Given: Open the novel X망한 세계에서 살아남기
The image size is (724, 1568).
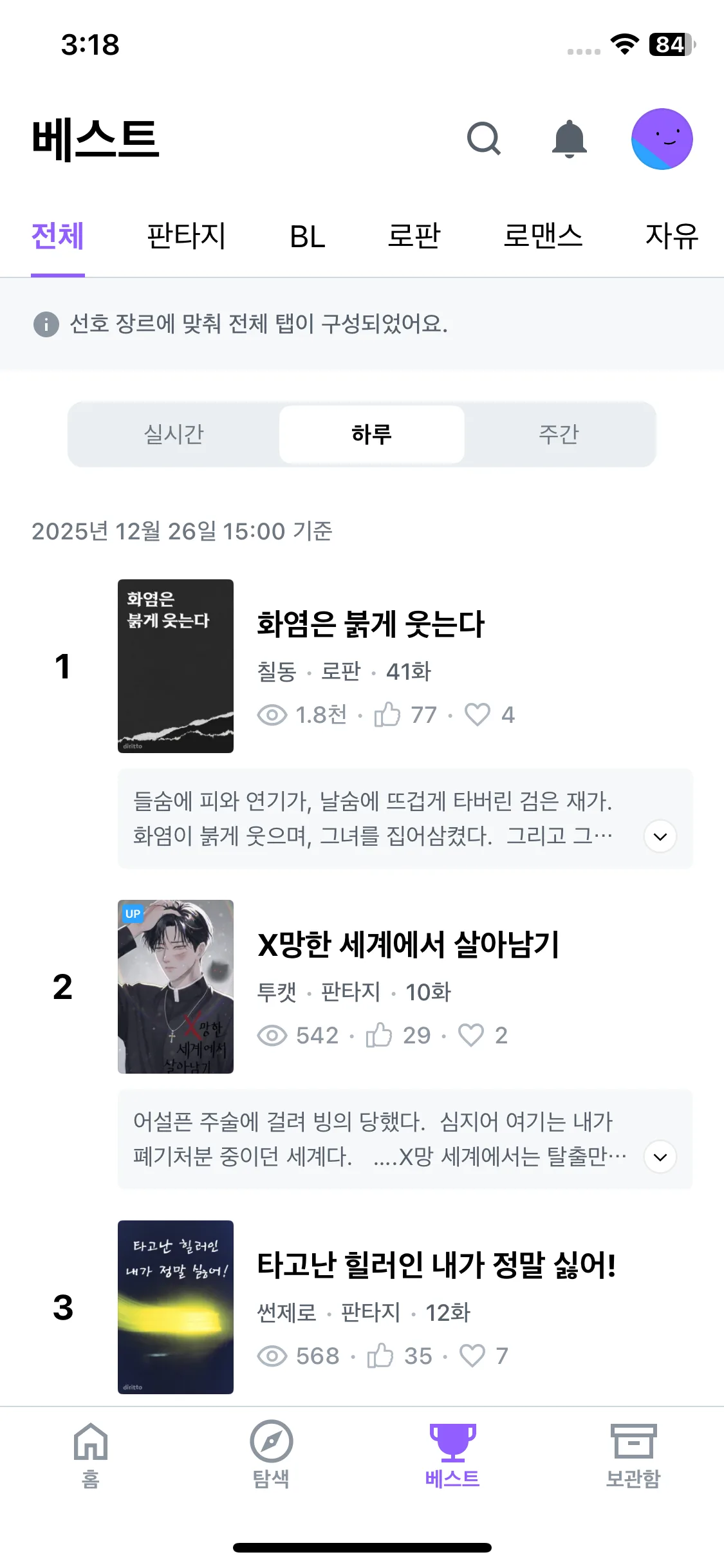Looking at the screenshot, I should 408,945.
